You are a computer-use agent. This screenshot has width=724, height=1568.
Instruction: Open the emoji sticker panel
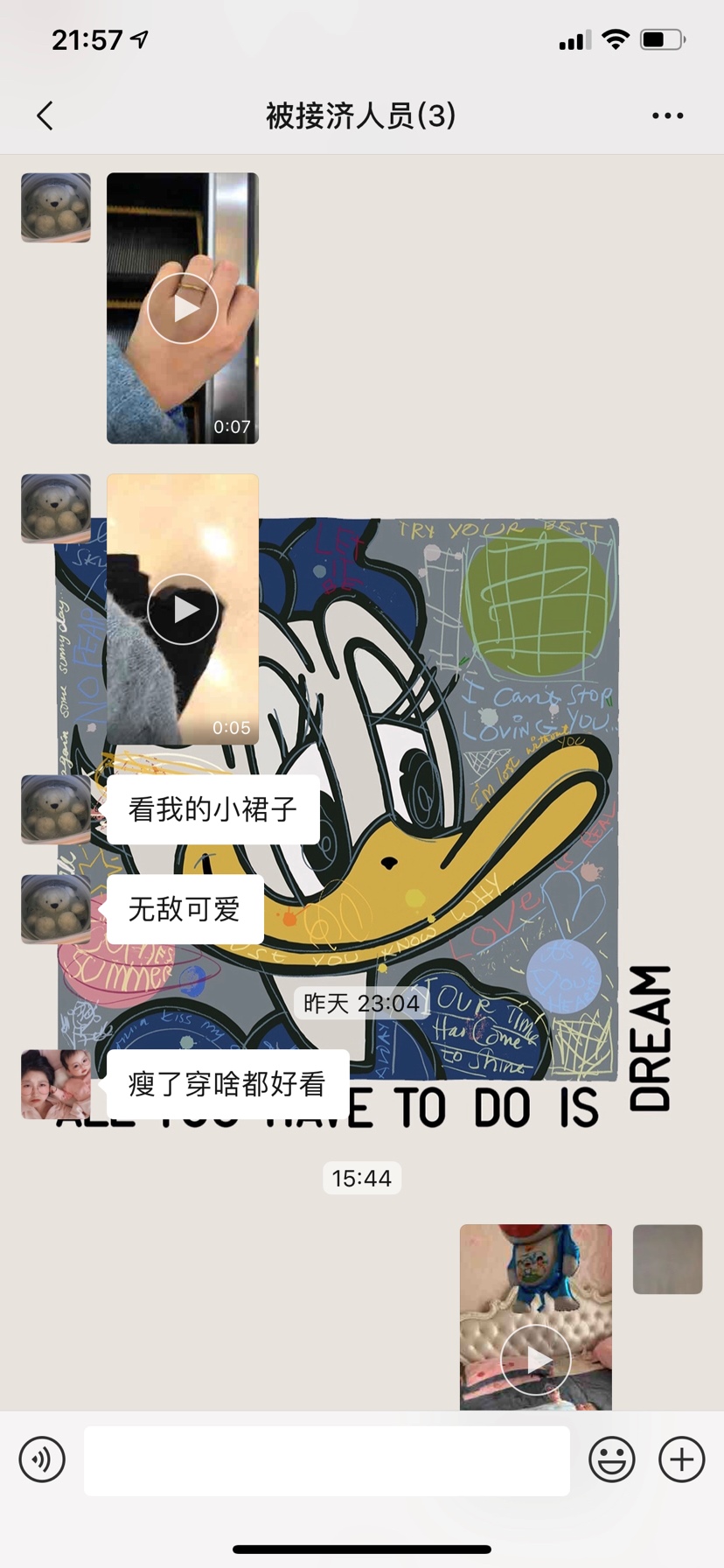pos(611,1459)
